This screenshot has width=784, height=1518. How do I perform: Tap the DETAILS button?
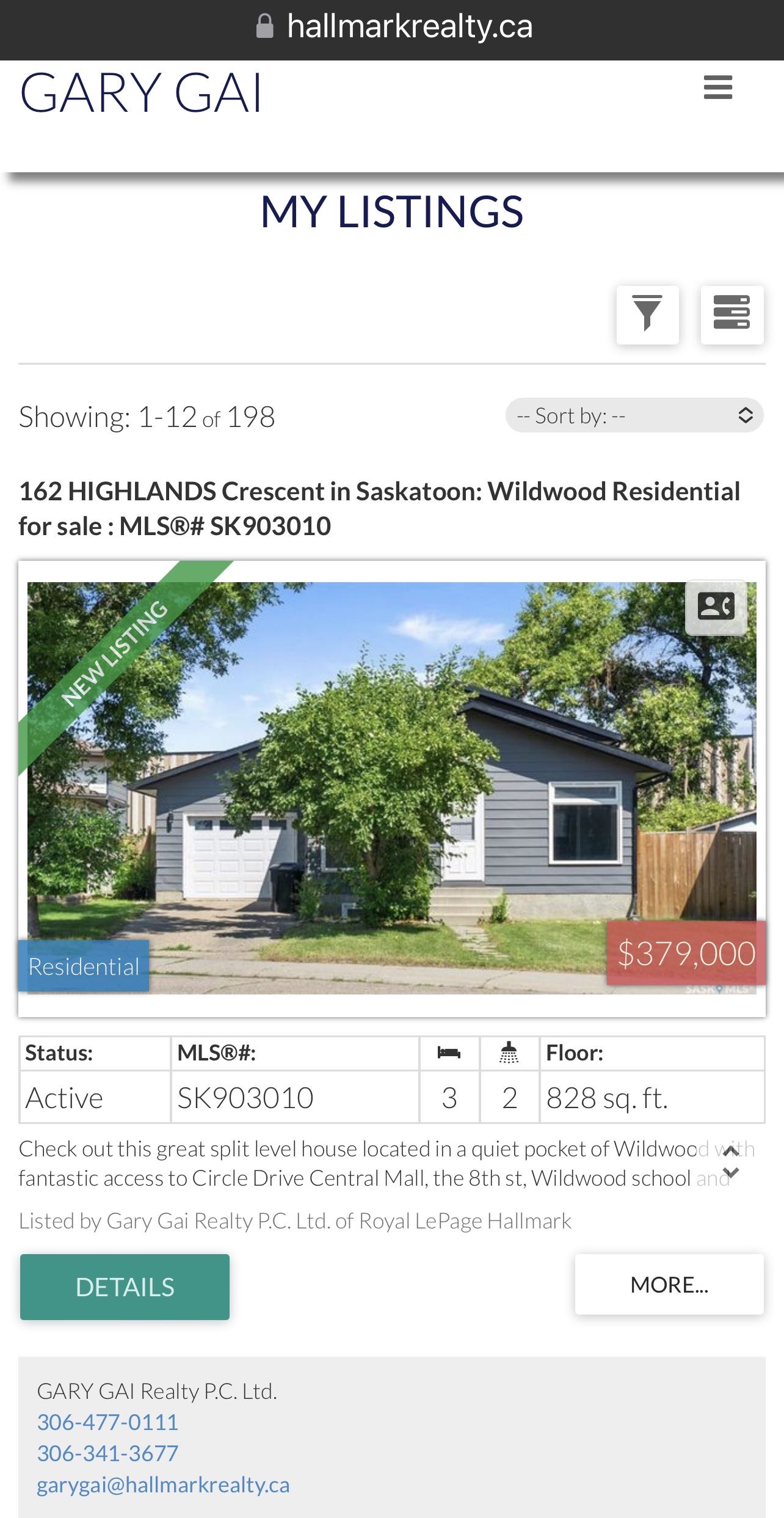pyautogui.click(x=125, y=1287)
